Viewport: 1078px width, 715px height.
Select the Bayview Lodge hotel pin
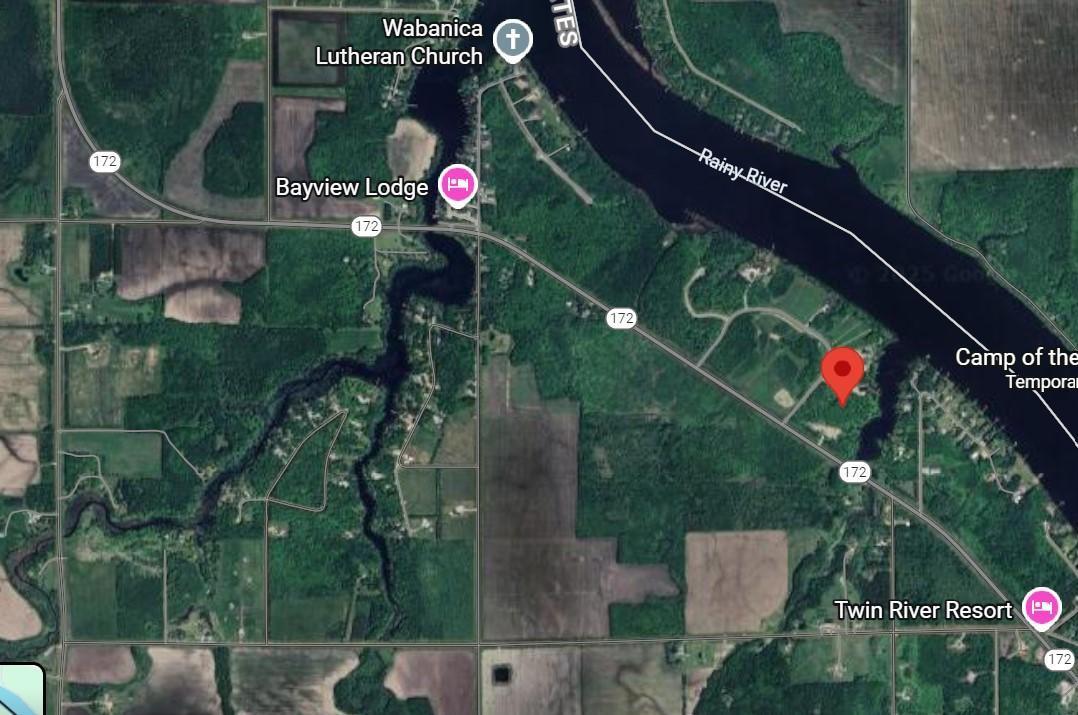[459, 185]
